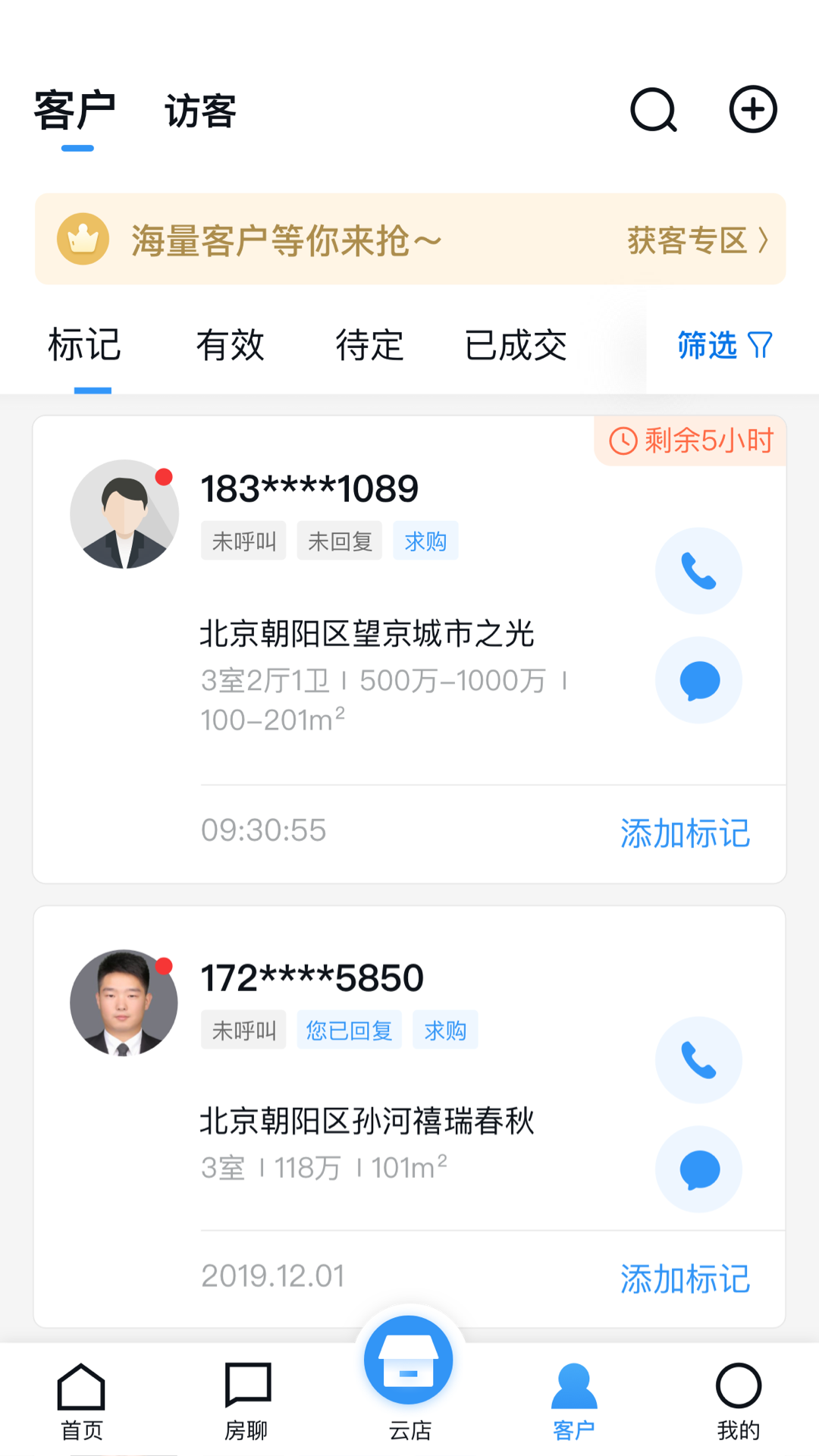Open the 筛选 filter options
The height and width of the screenshot is (1456, 819).
723,346
